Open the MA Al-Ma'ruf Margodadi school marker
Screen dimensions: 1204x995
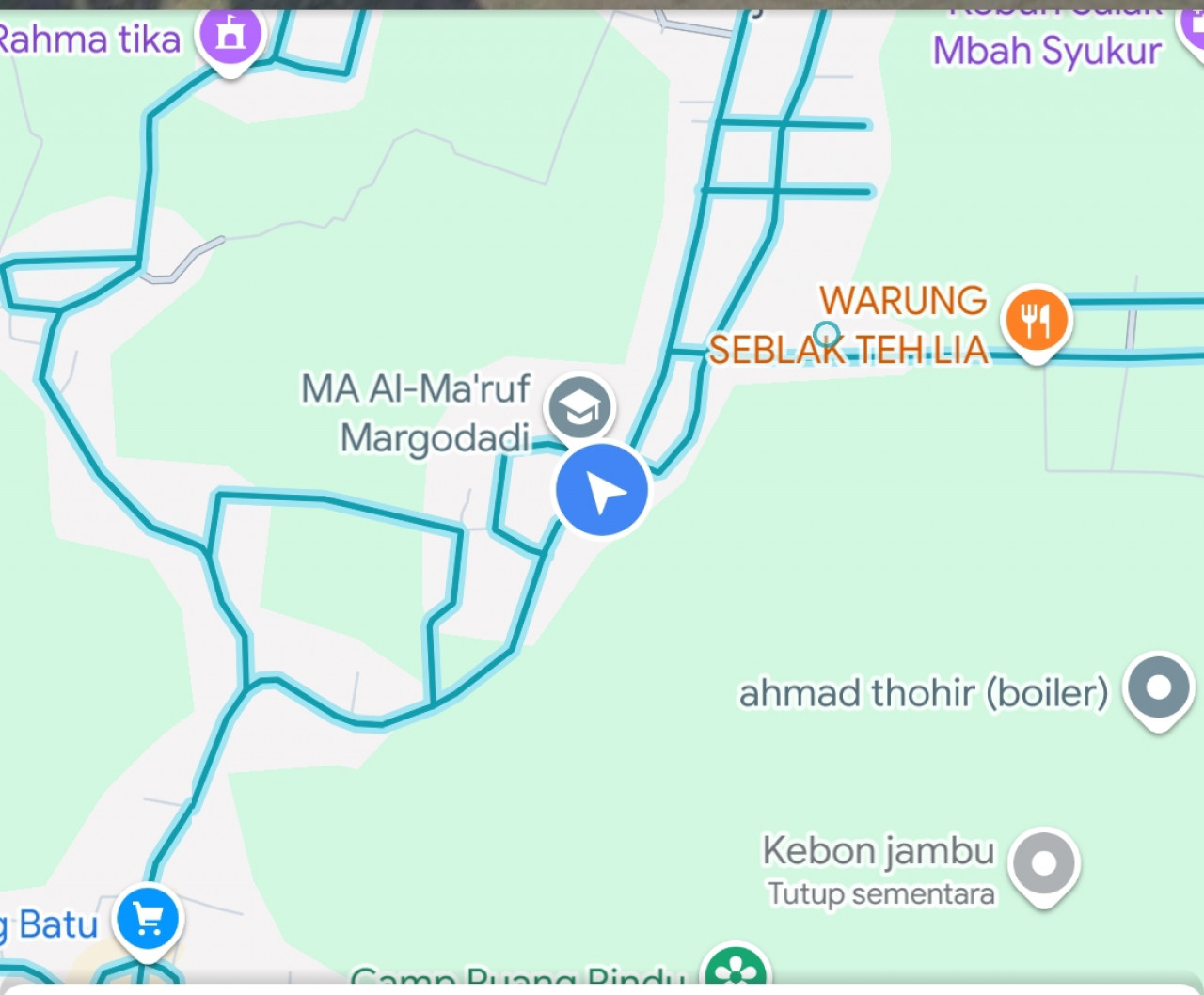[579, 408]
